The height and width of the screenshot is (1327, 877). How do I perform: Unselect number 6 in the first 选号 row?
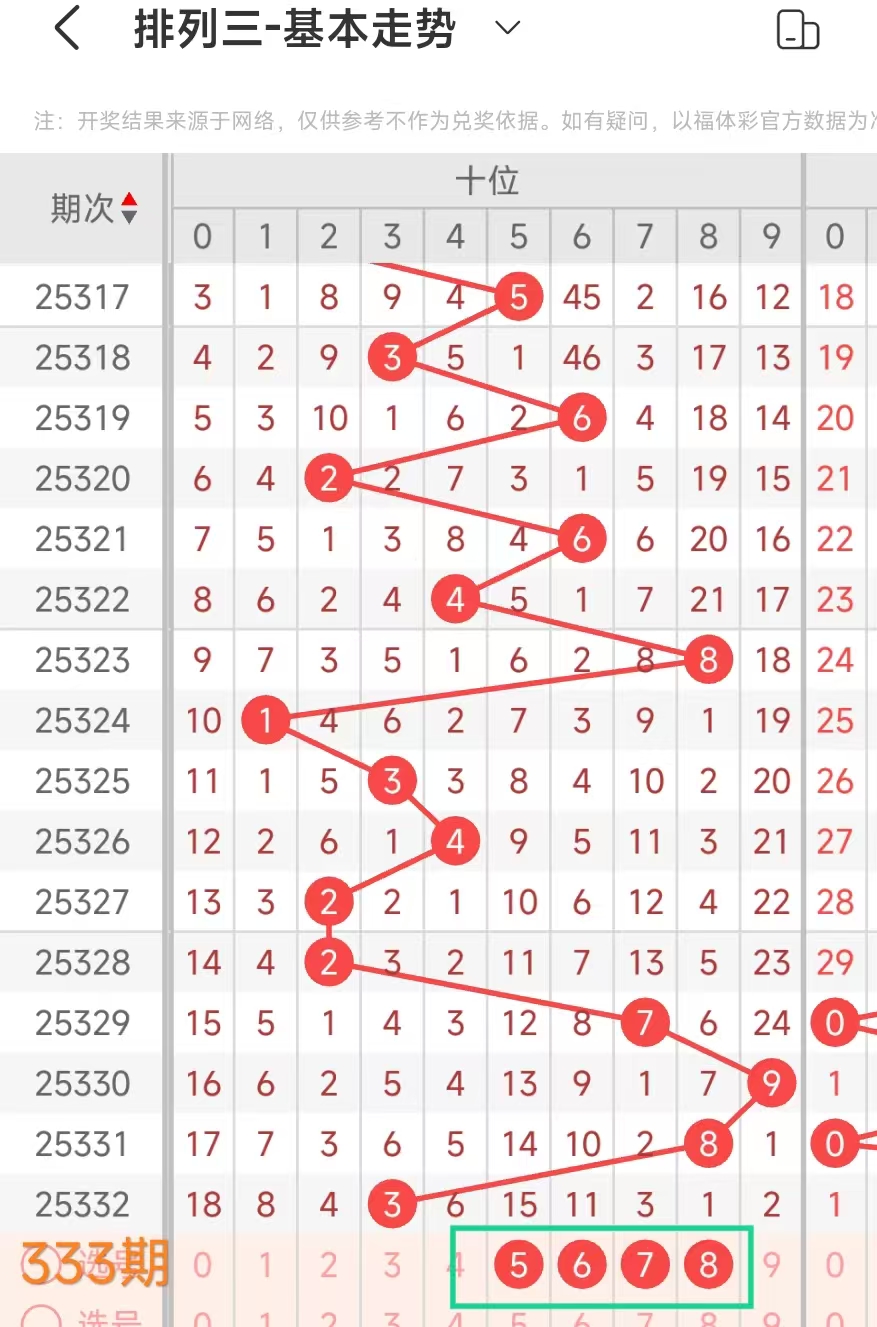point(582,1266)
